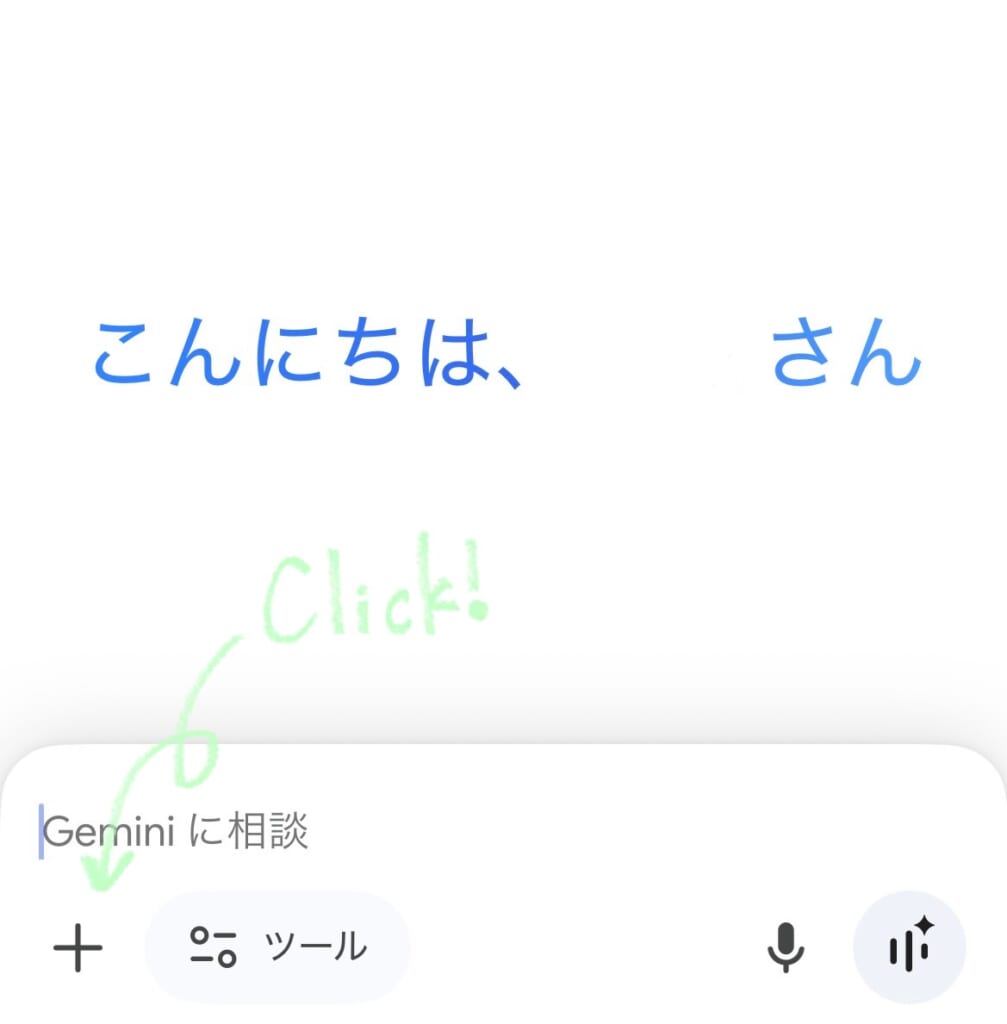Focus the Gemini に相談 text field
Viewport: 1007px width, 1024px height.
(400, 832)
